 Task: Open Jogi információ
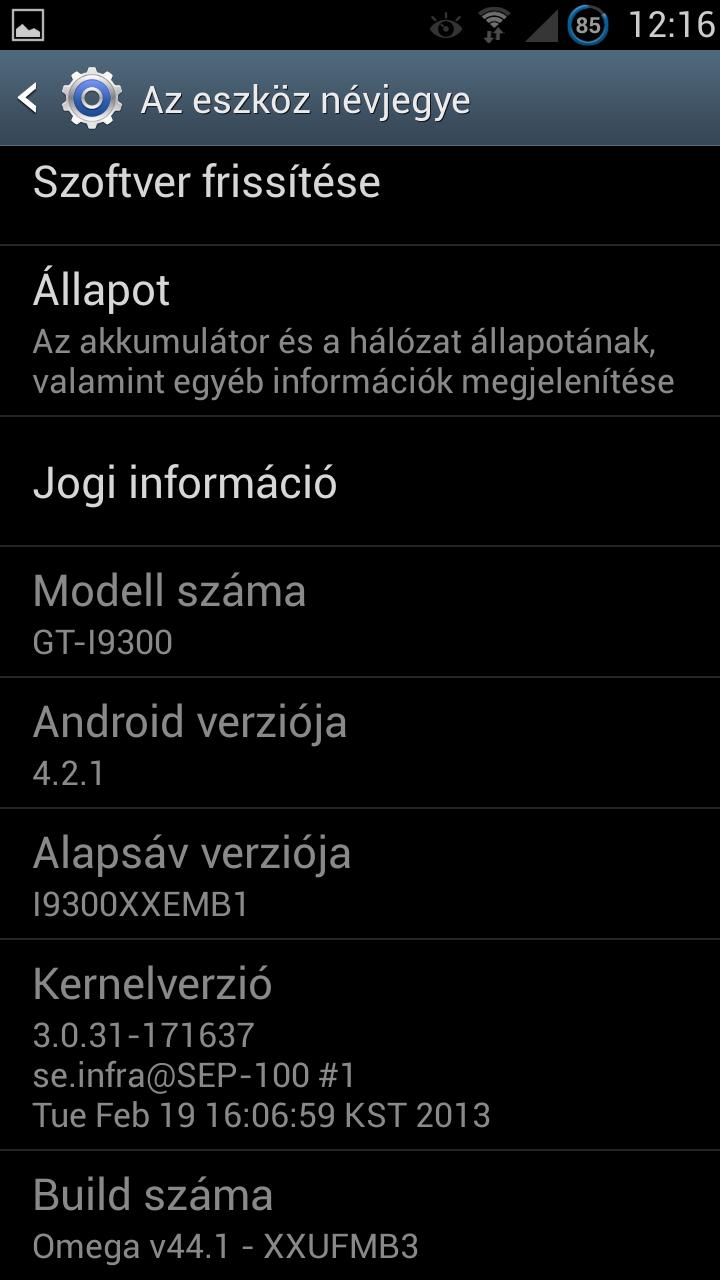(360, 482)
